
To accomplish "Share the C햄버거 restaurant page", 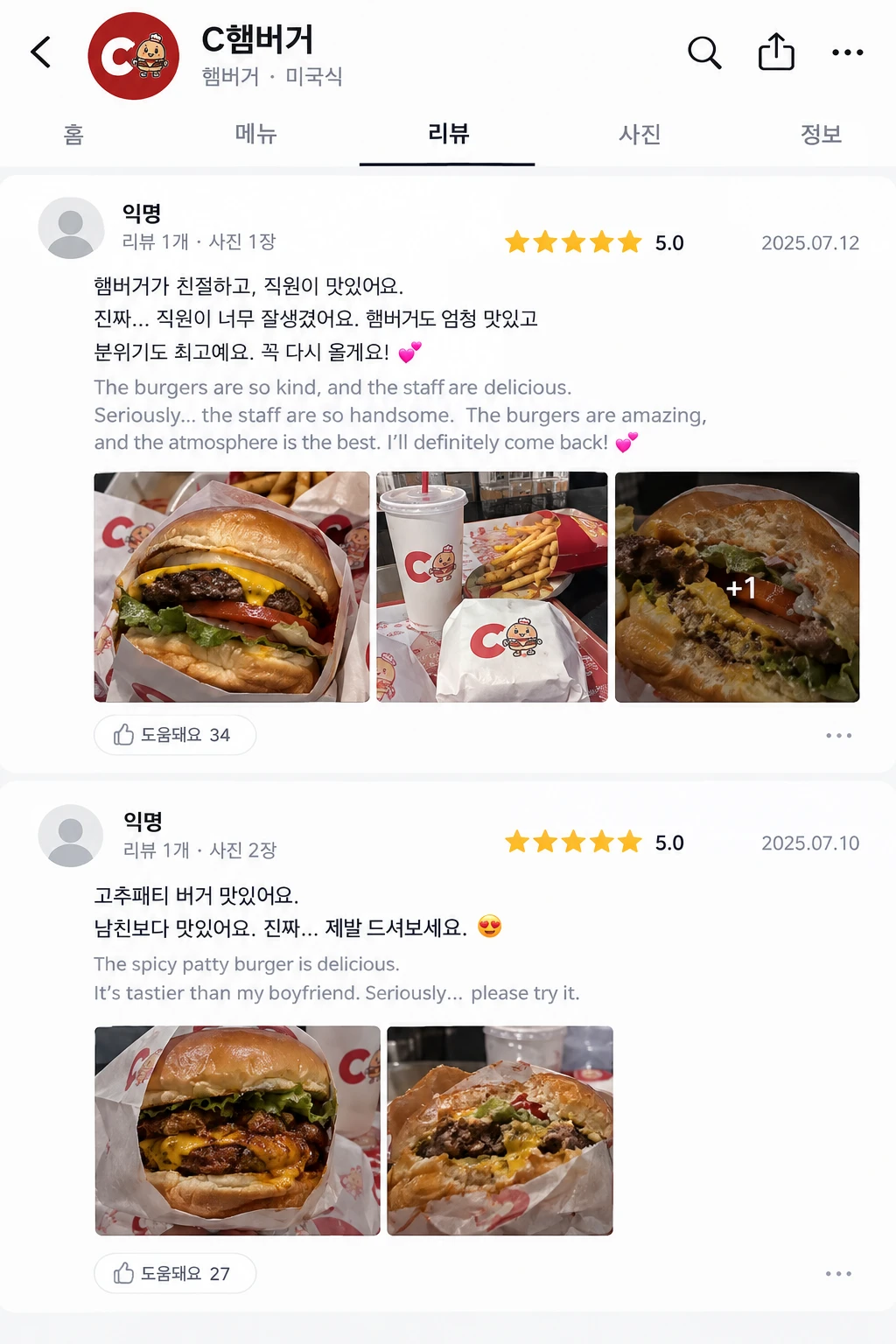I will point(776,52).
